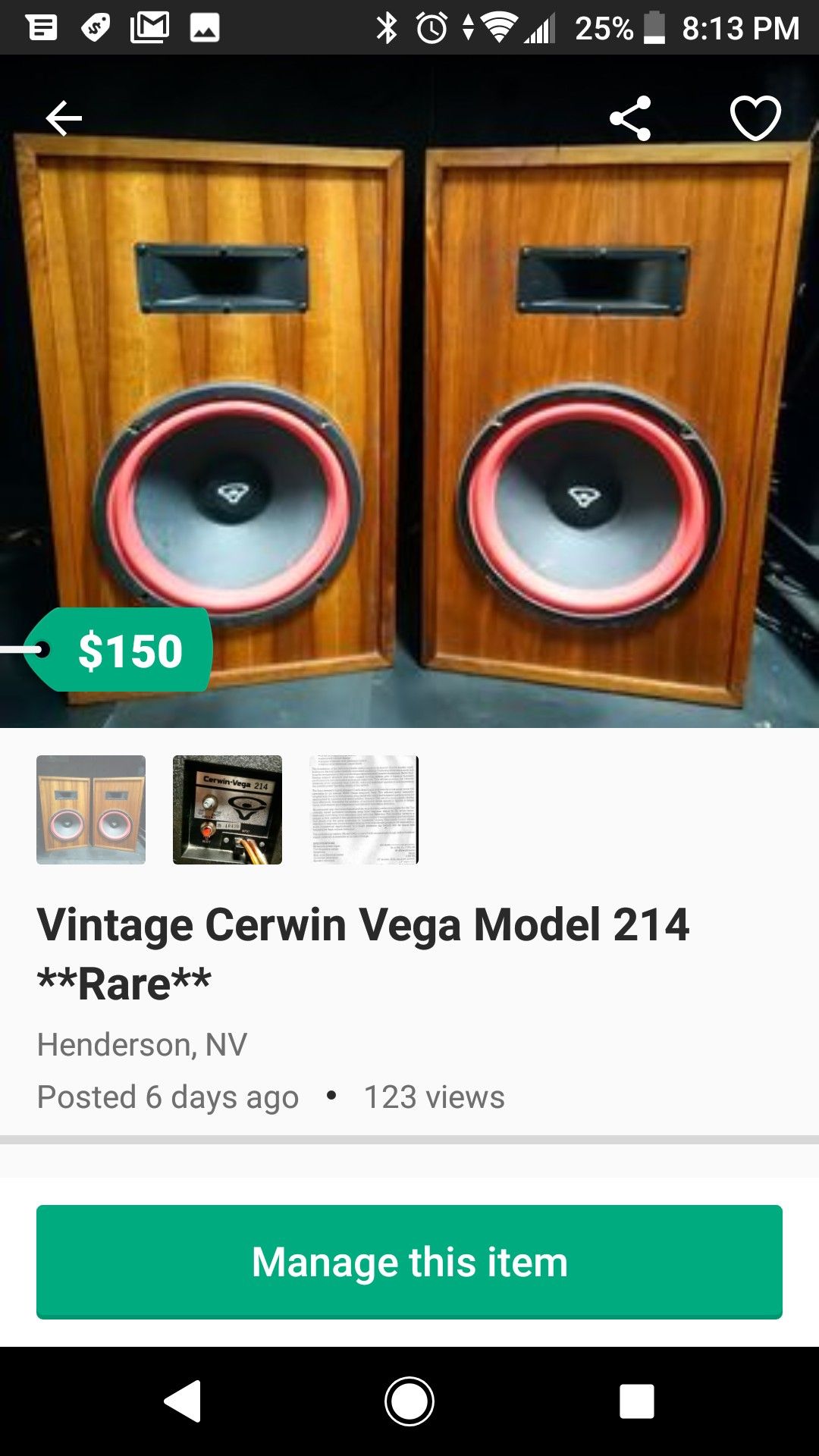Open the main speaker photo
The image size is (819, 1456).
tap(409, 391)
